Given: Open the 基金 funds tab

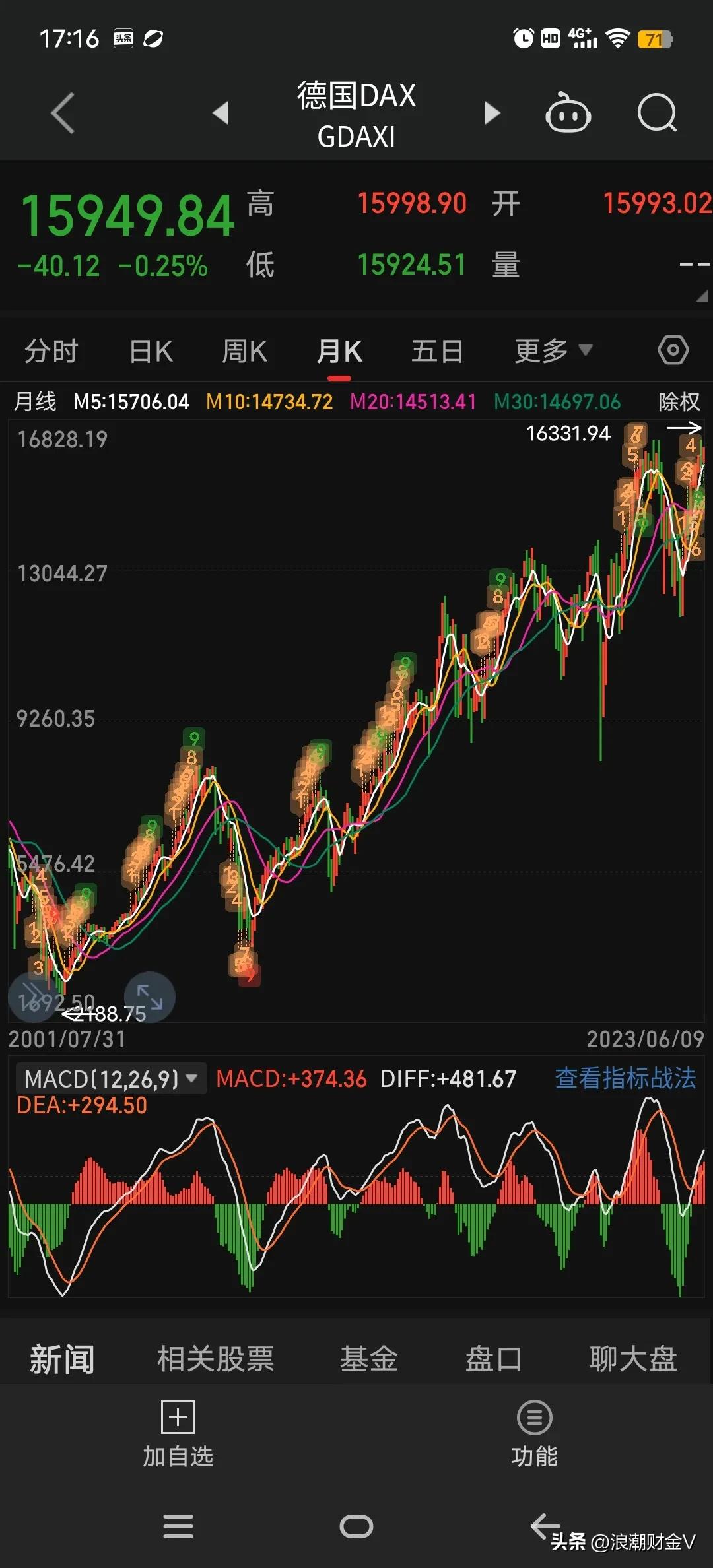Looking at the screenshot, I should 368,1357.
